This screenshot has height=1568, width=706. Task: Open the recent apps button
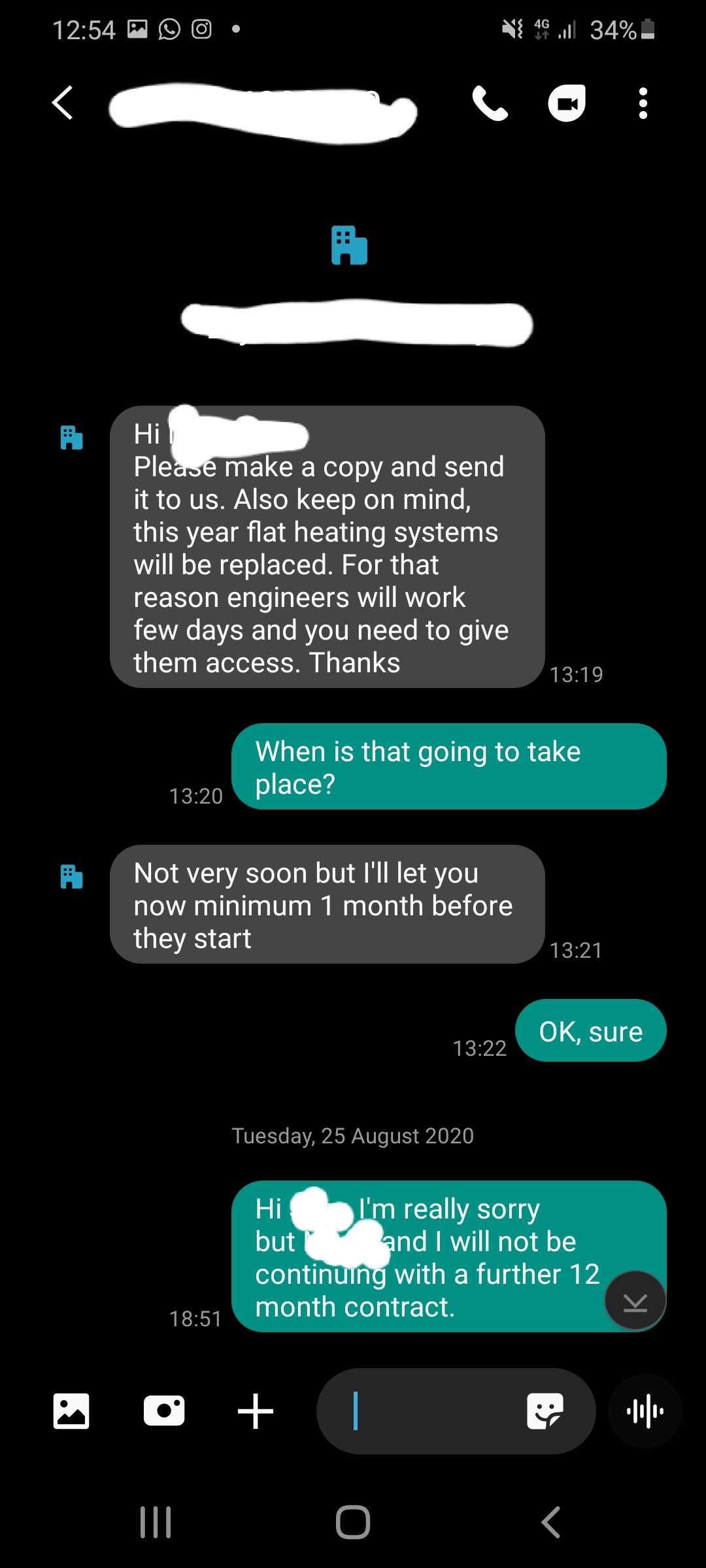156,1522
